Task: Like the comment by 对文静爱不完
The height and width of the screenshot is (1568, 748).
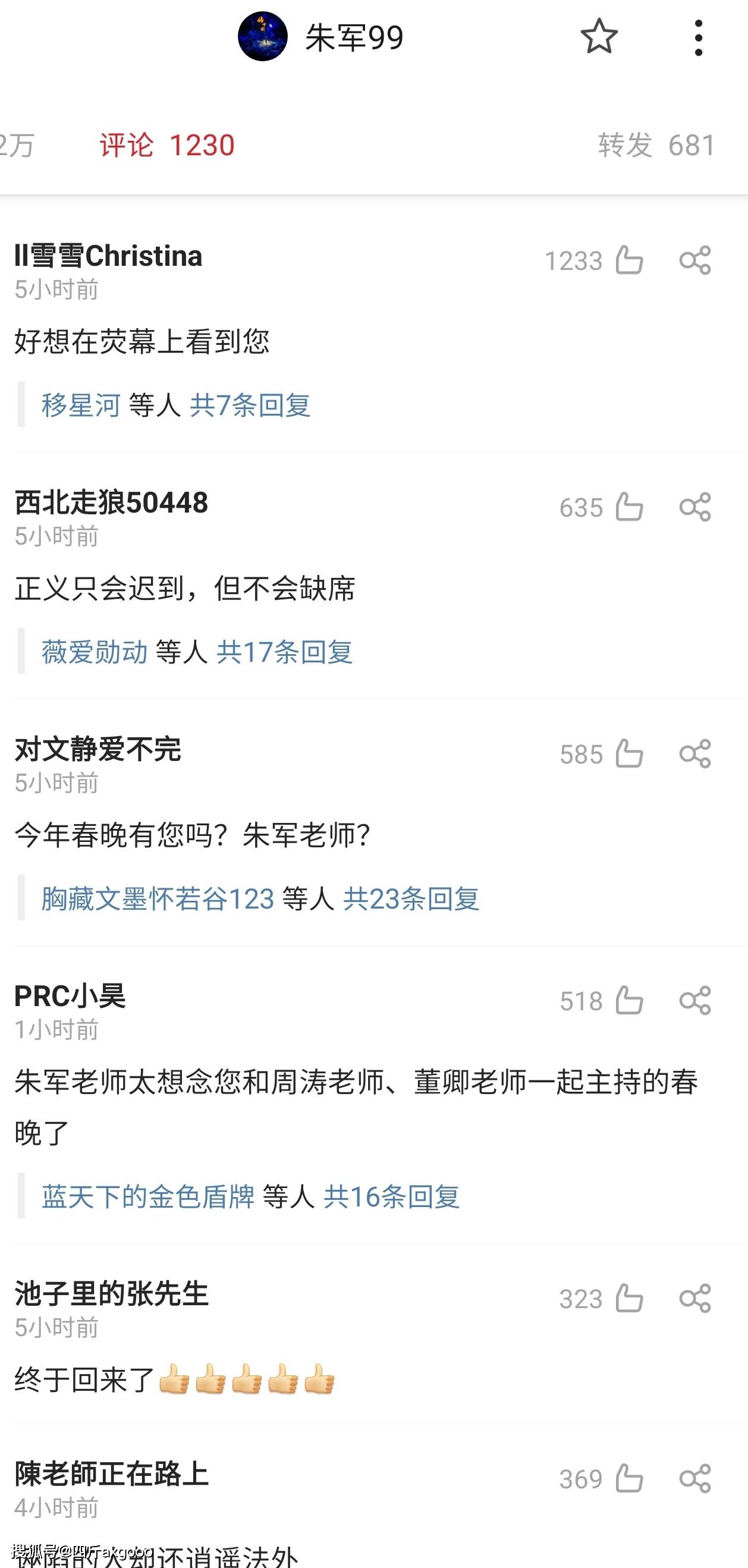Action: (x=628, y=754)
